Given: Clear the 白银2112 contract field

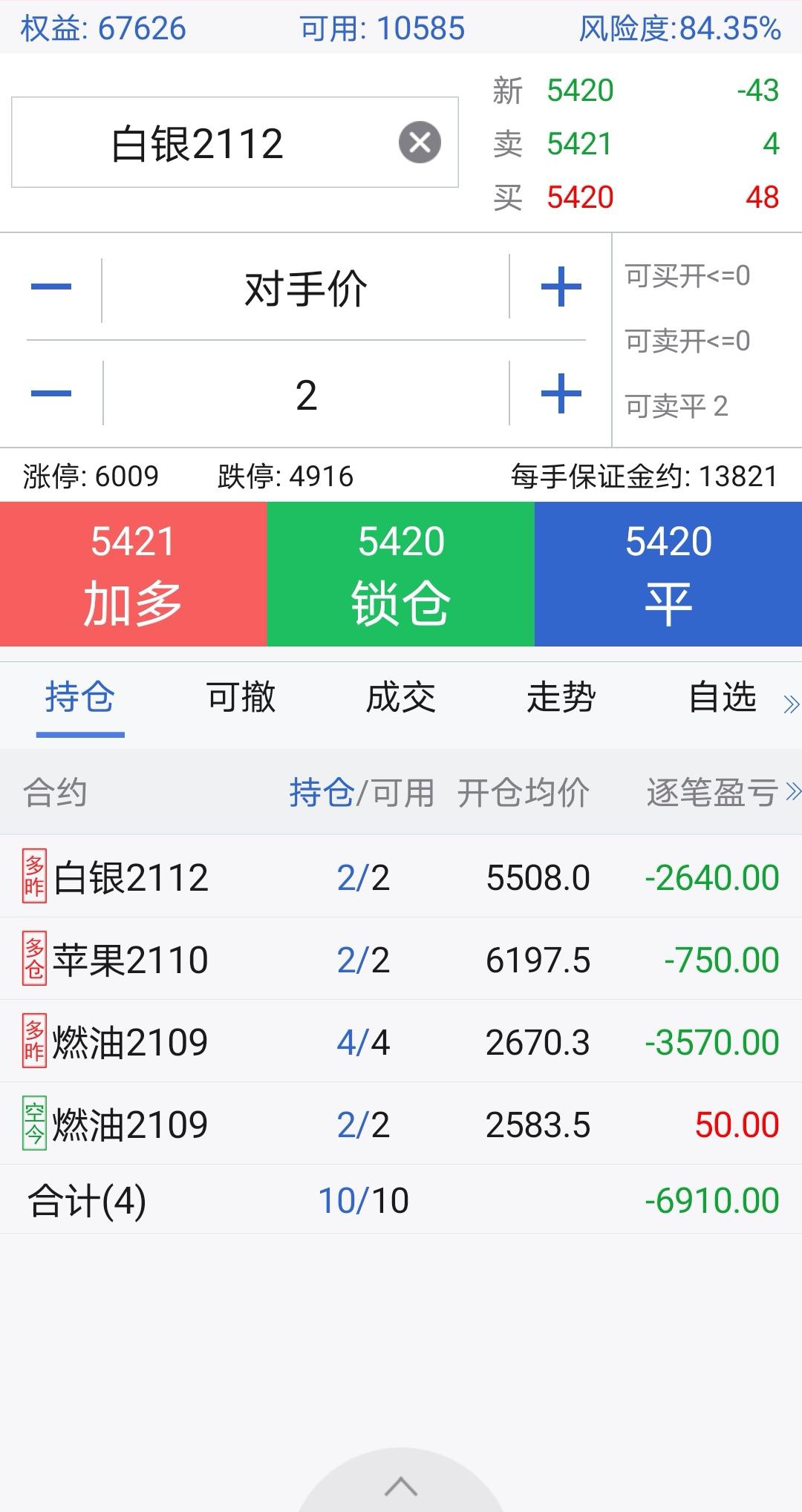Looking at the screenshot, I should (420, 142).
